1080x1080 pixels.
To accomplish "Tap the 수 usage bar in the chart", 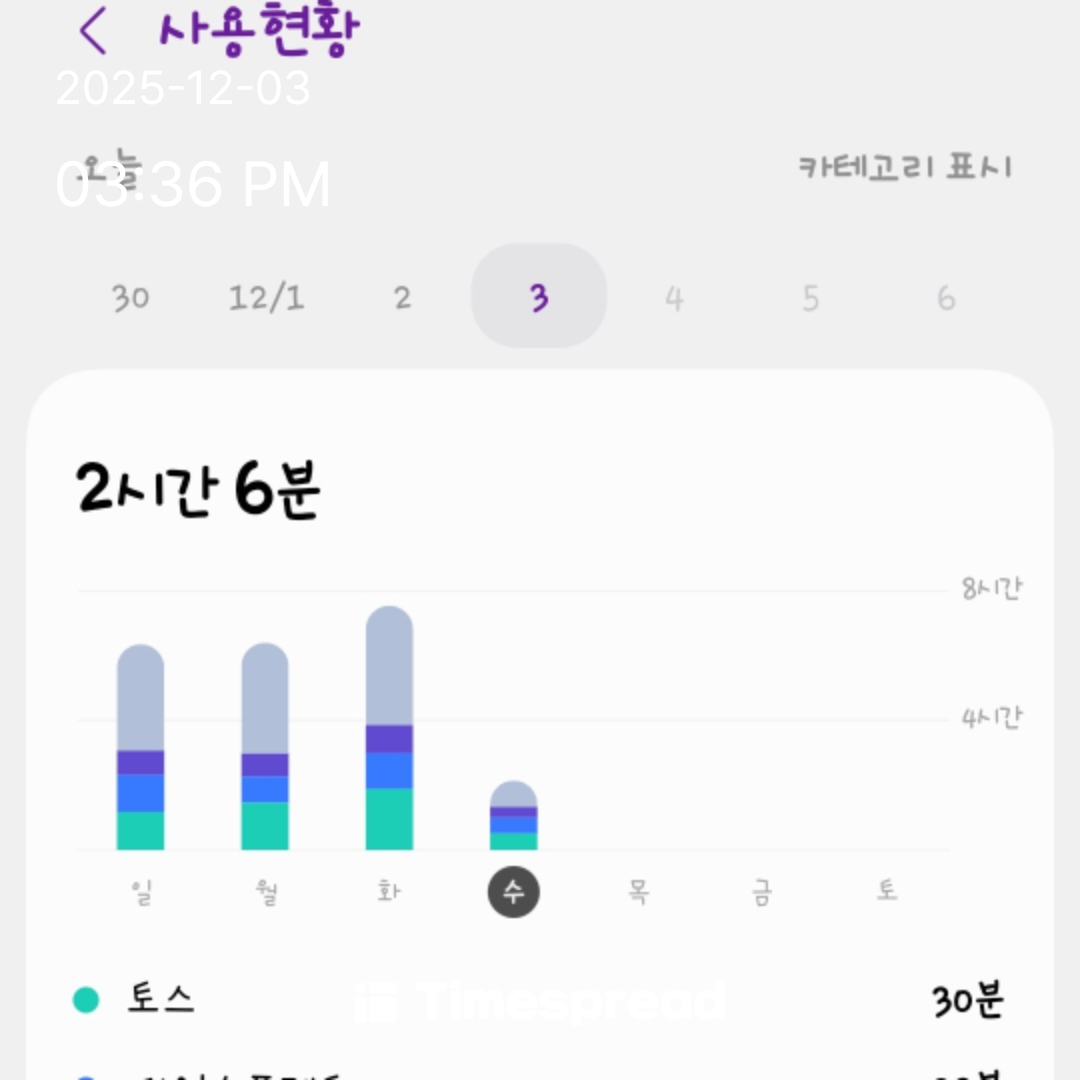I will pyautogui.click(x=513, y=816).
